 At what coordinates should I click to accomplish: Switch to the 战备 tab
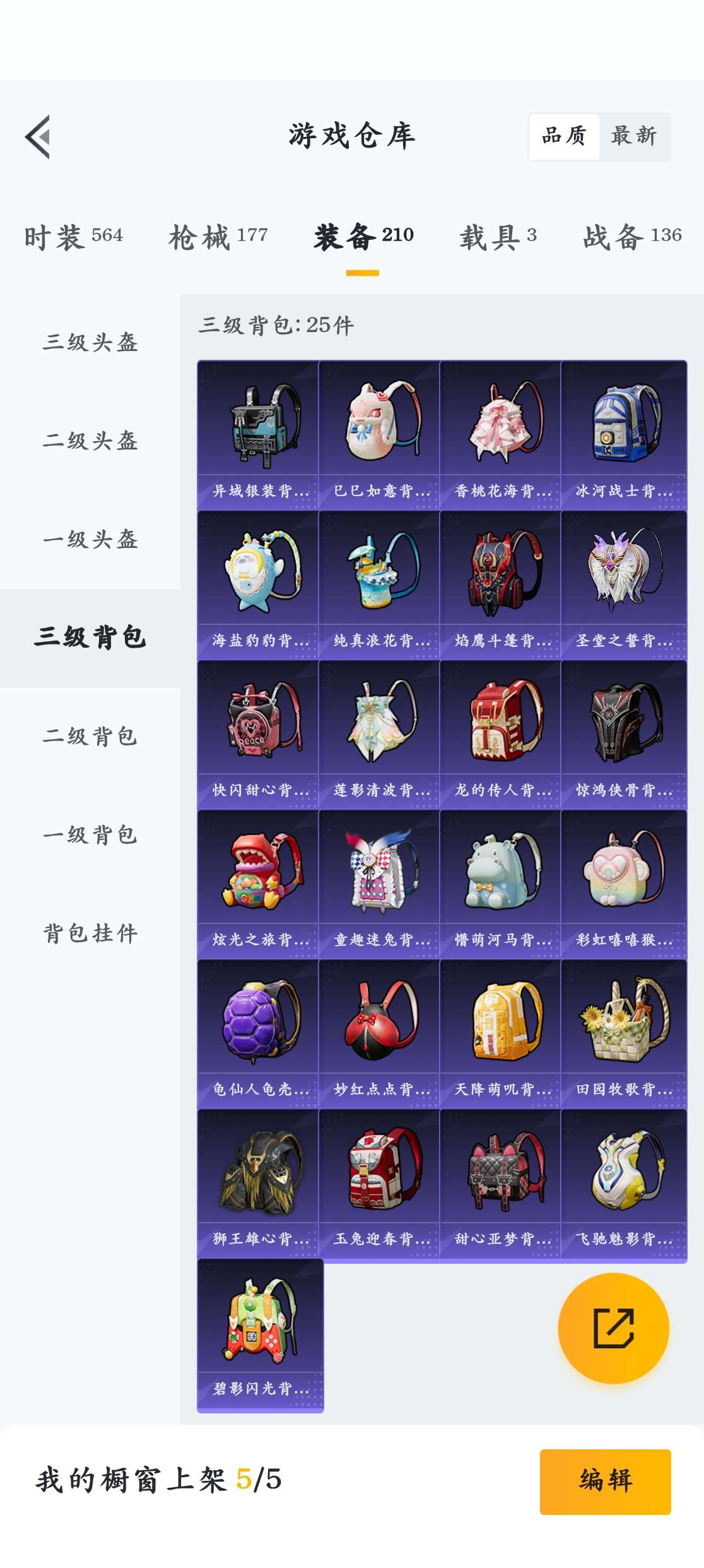[x=631, y=237]
